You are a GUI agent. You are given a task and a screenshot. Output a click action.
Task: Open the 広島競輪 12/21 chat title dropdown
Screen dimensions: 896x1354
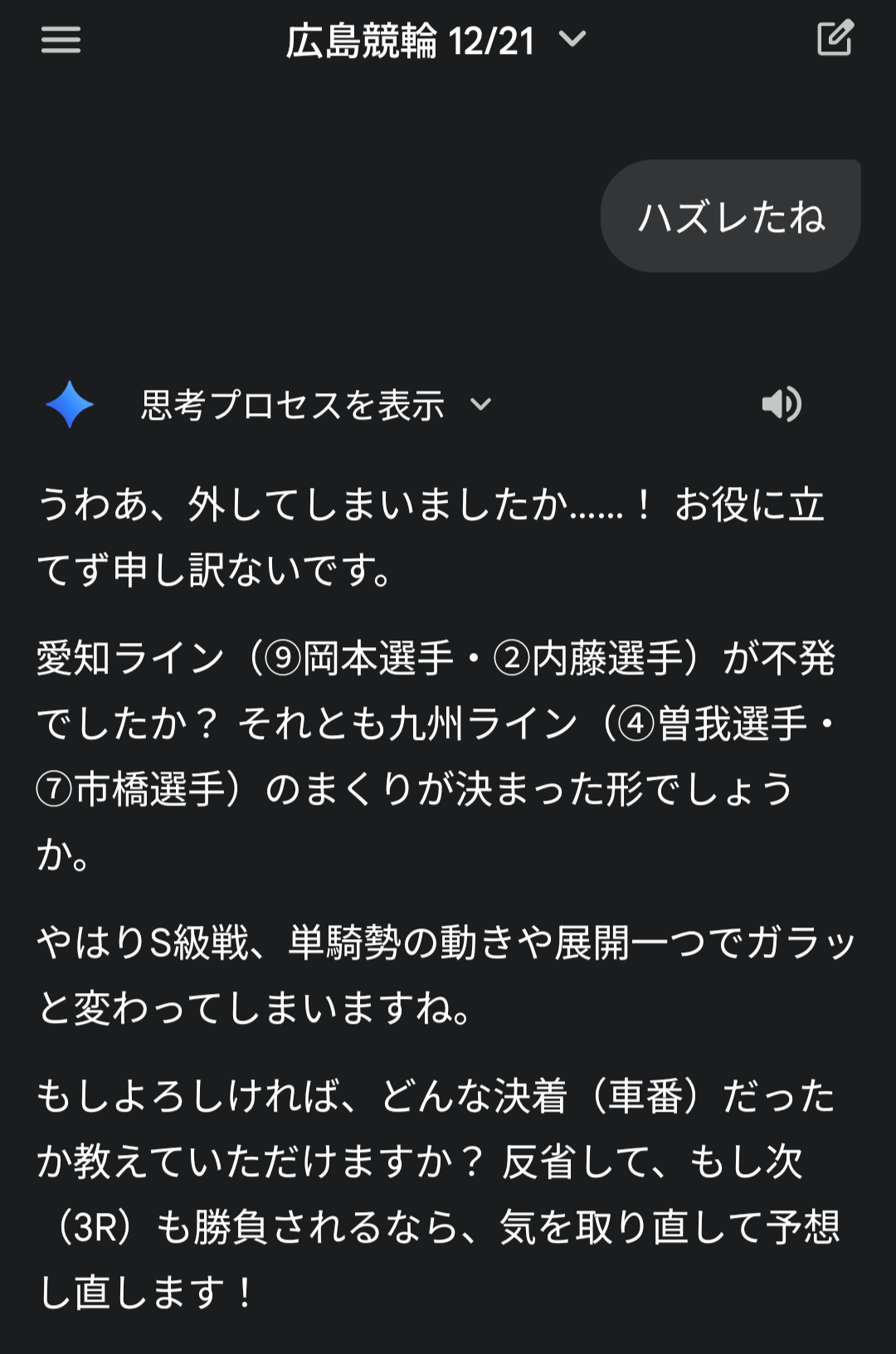point(435,40)
